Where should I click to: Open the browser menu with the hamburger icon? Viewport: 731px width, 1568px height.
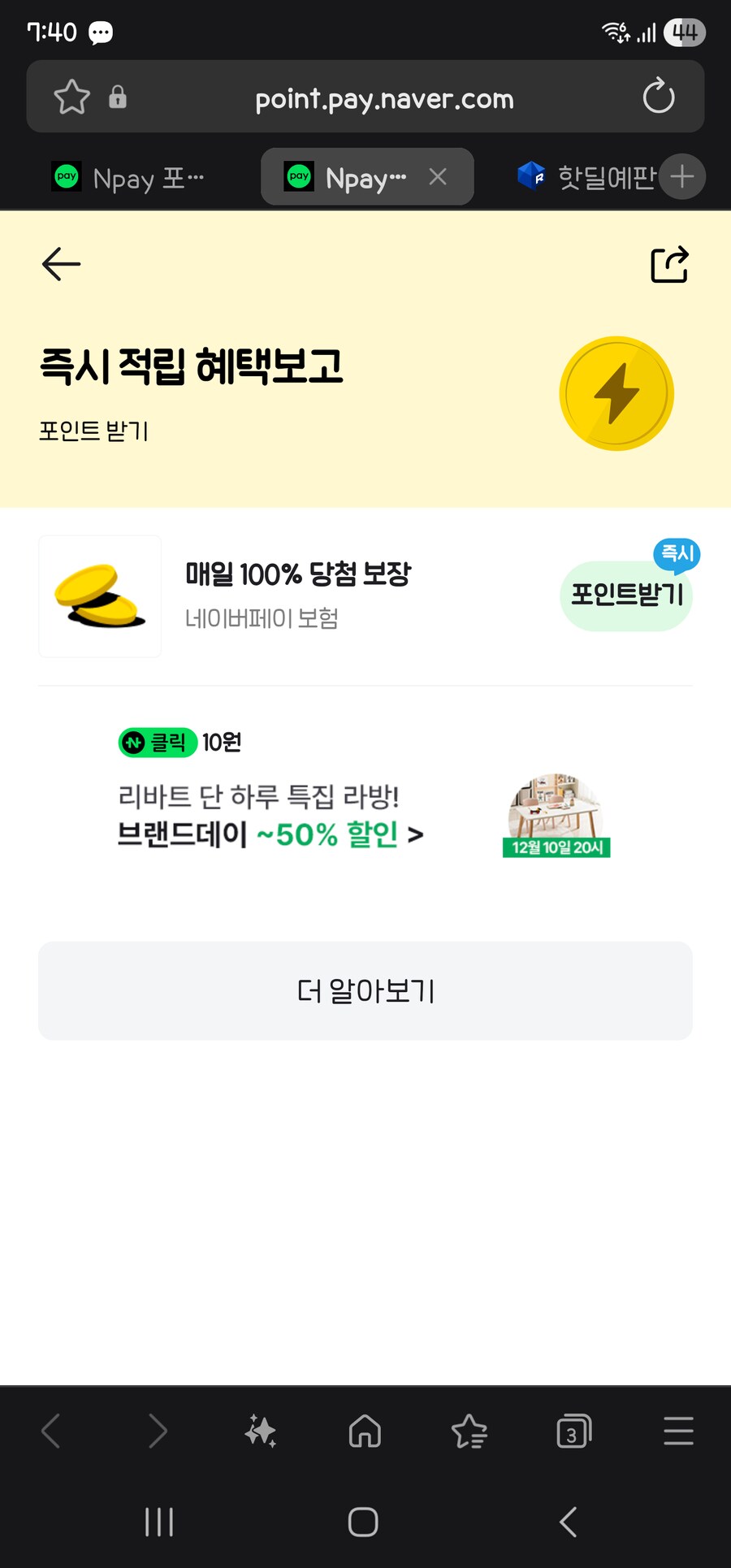[x=678, y=1432]
